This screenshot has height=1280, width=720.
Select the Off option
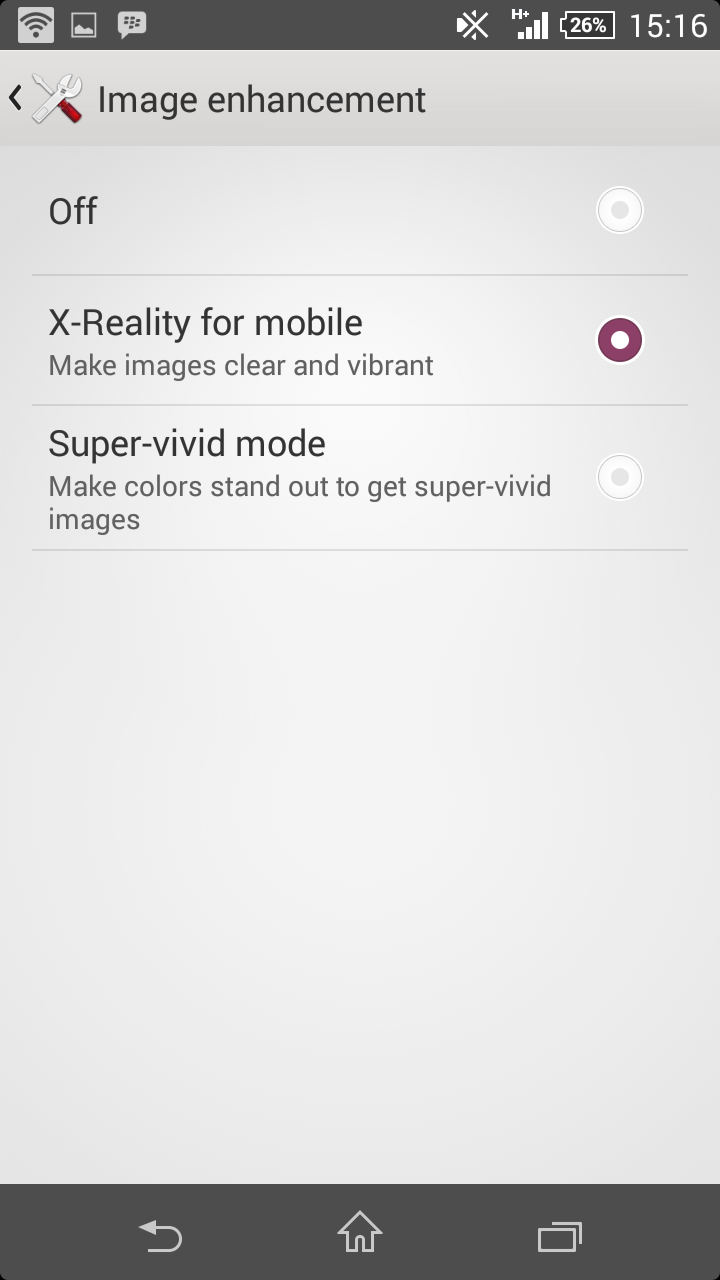click(x=619, y=211)
